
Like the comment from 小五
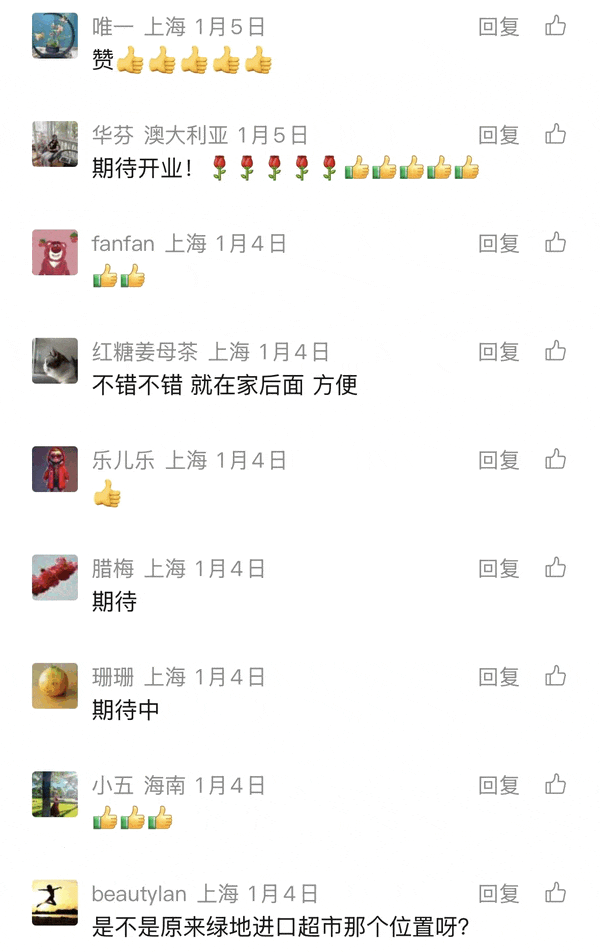pos(555,786)
